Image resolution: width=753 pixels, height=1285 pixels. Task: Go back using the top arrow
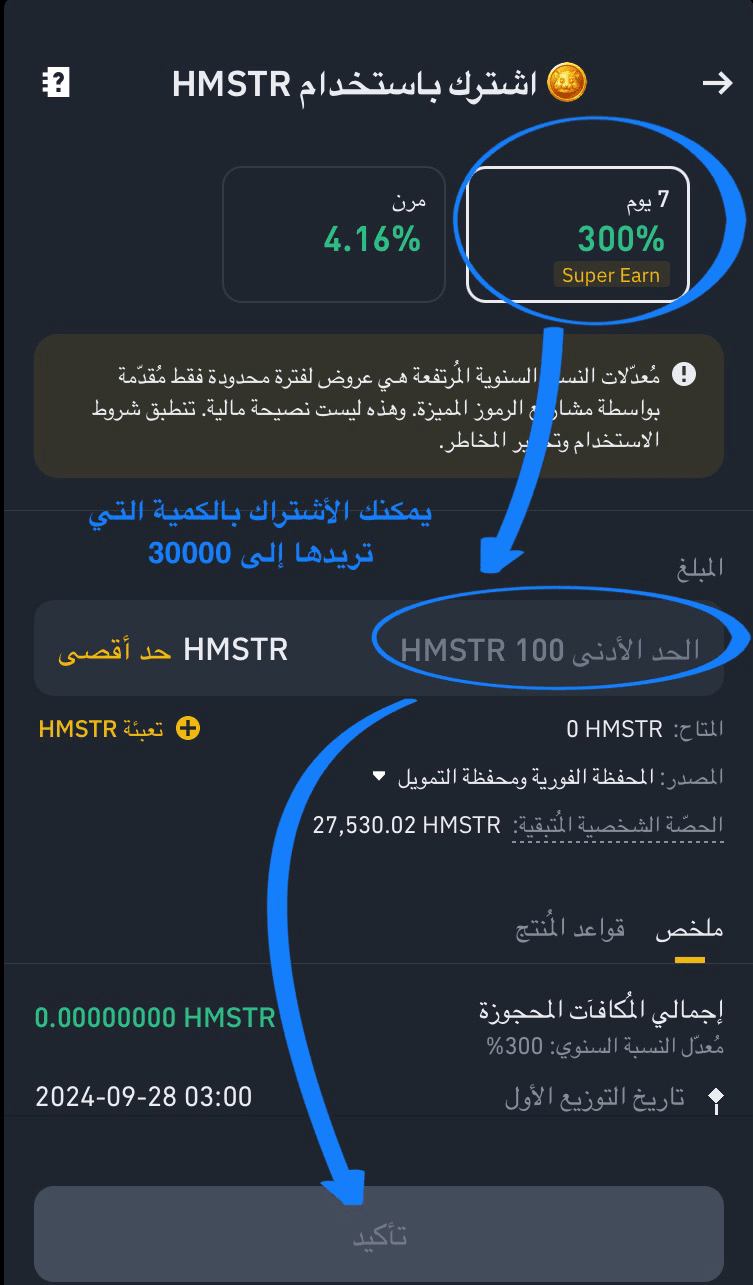click(x=717, y=83)
